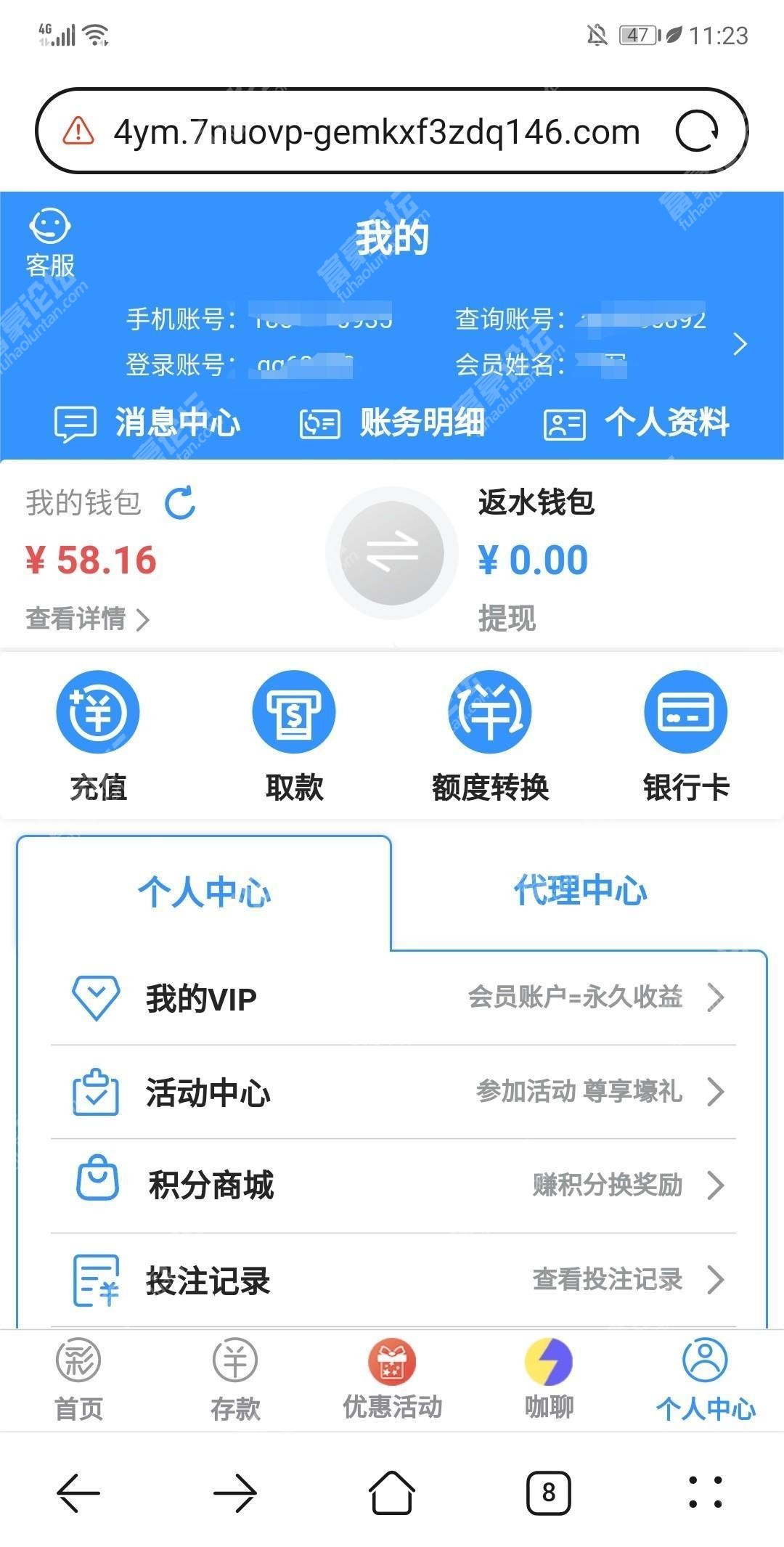
Task: Open 消息中心 message center
Action: click(147, 423)
